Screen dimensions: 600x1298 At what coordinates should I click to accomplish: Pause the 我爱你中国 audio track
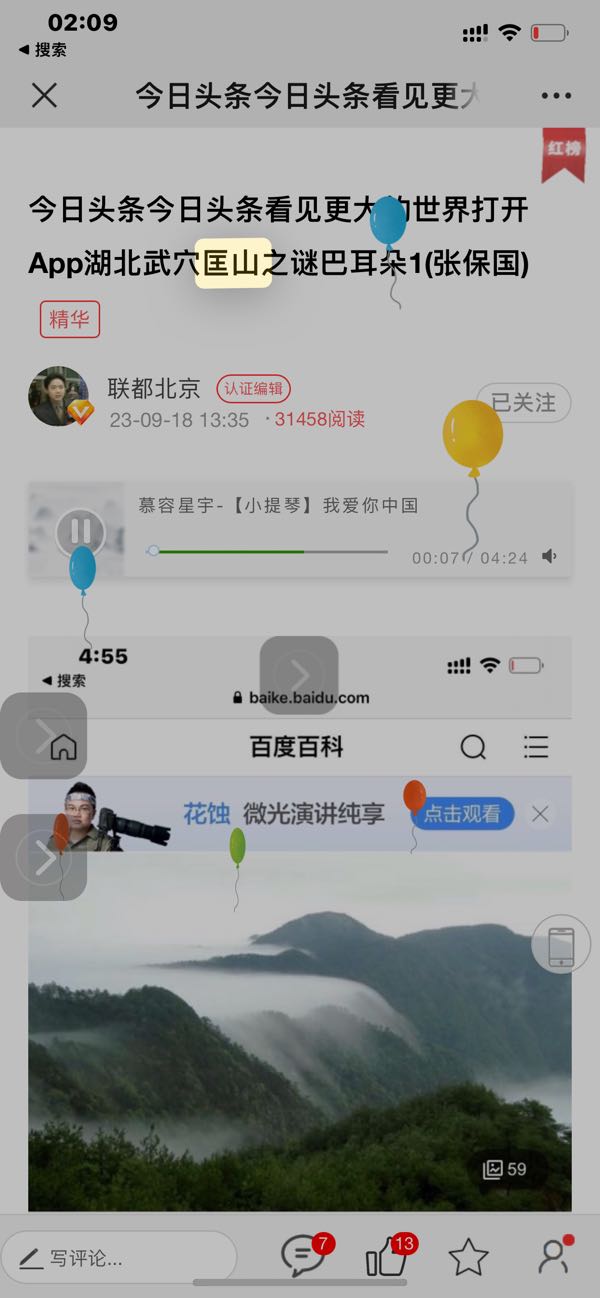point(80,531)
